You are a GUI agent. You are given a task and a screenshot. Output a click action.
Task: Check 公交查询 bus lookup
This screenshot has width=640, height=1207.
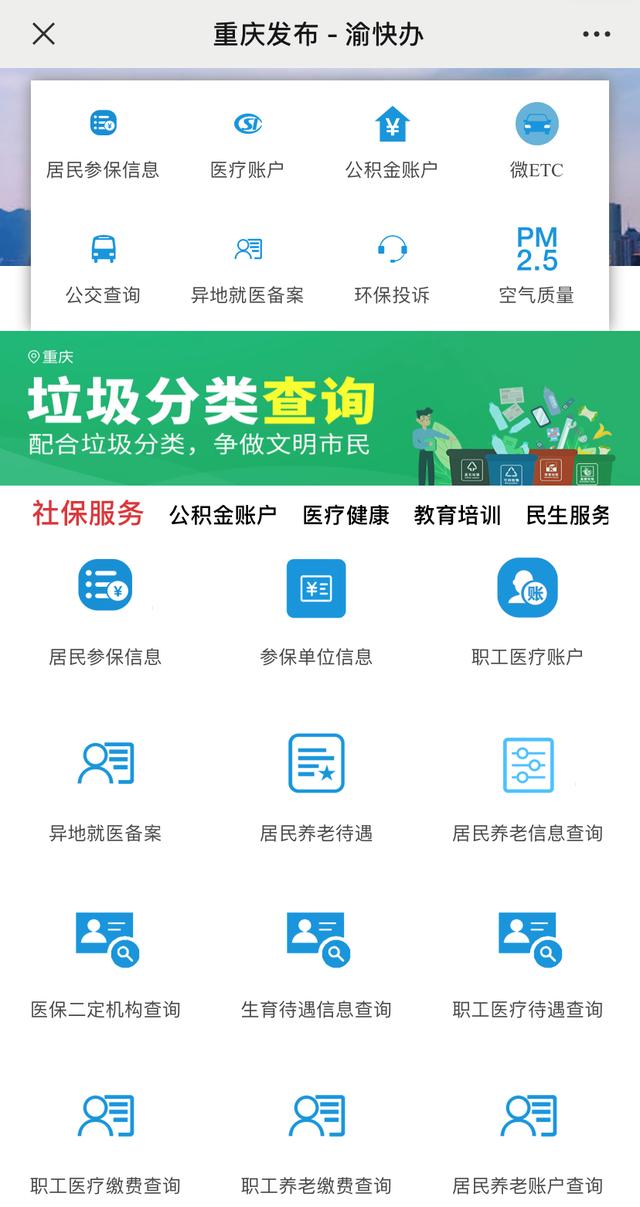pyautogui.click(x=103, y=268)
